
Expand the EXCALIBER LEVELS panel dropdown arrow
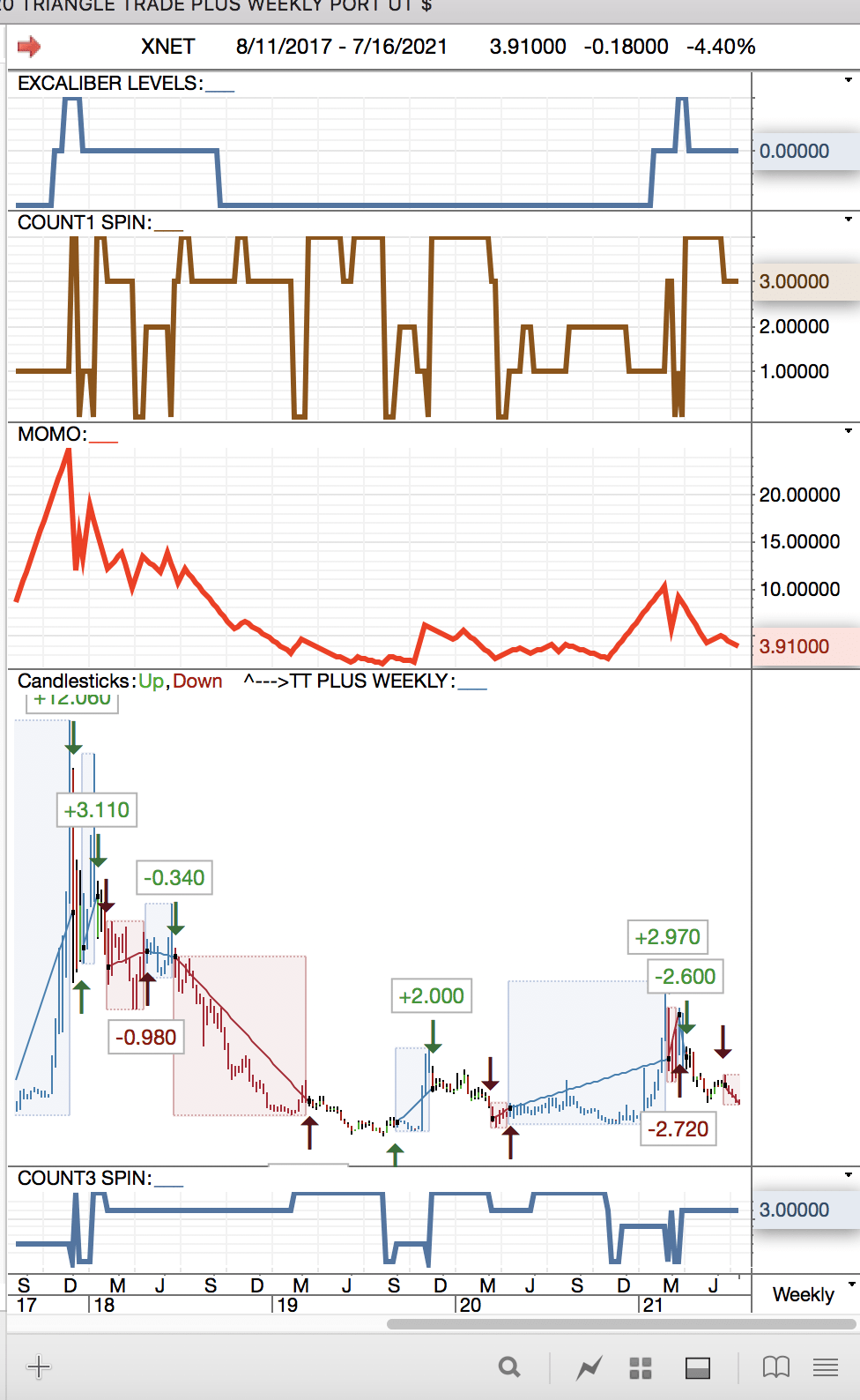[849, 80]
